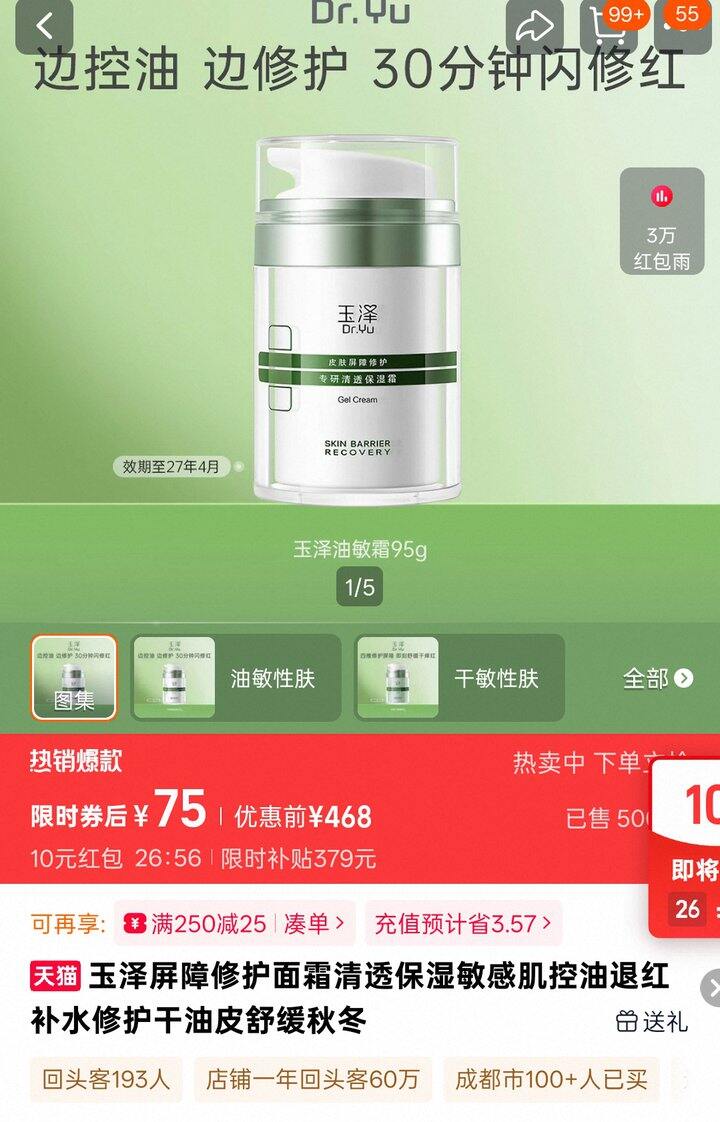Choose the 油敏性肤 variant
Image resolution: width=720 pixels, height=1122 pixels.
click(x=237, y=677)
